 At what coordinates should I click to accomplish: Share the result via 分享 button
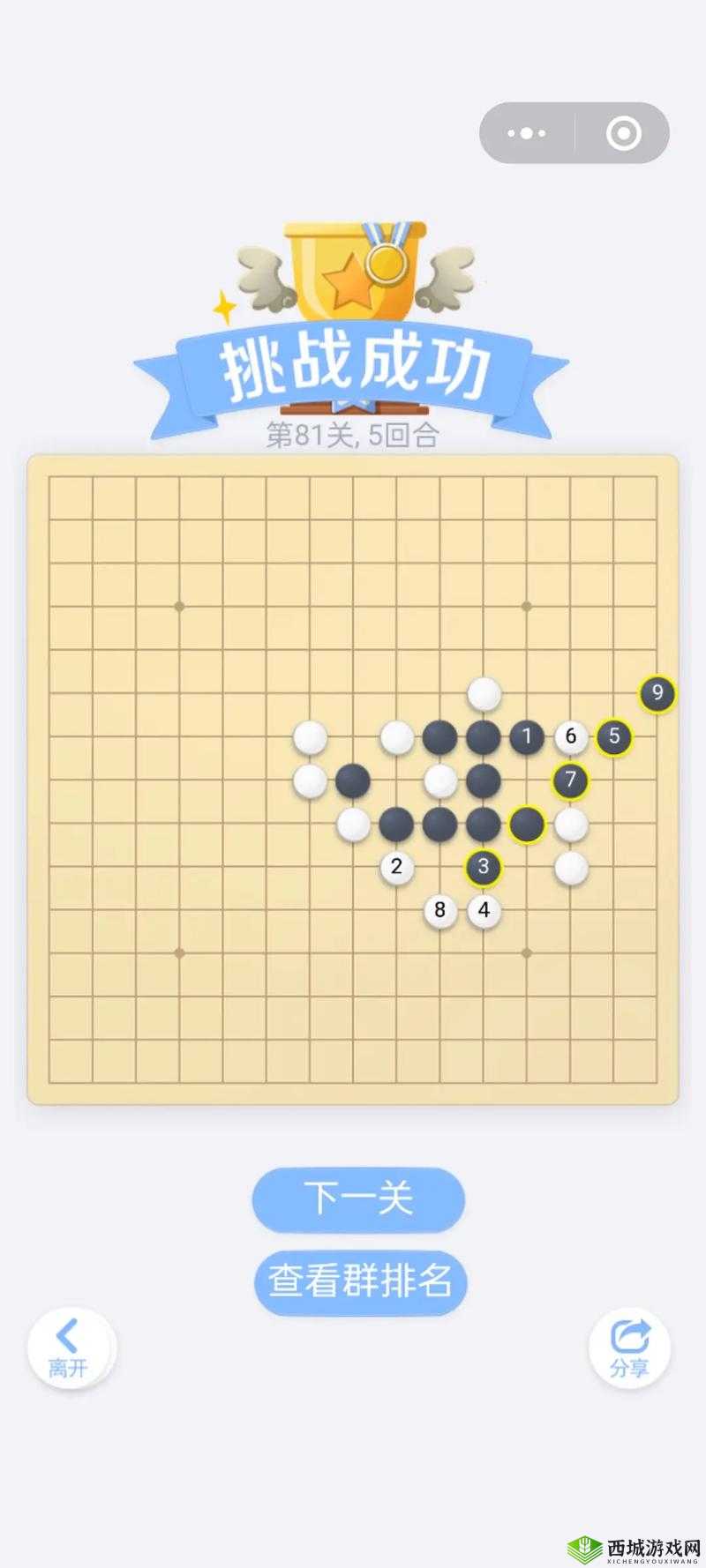629,1349
